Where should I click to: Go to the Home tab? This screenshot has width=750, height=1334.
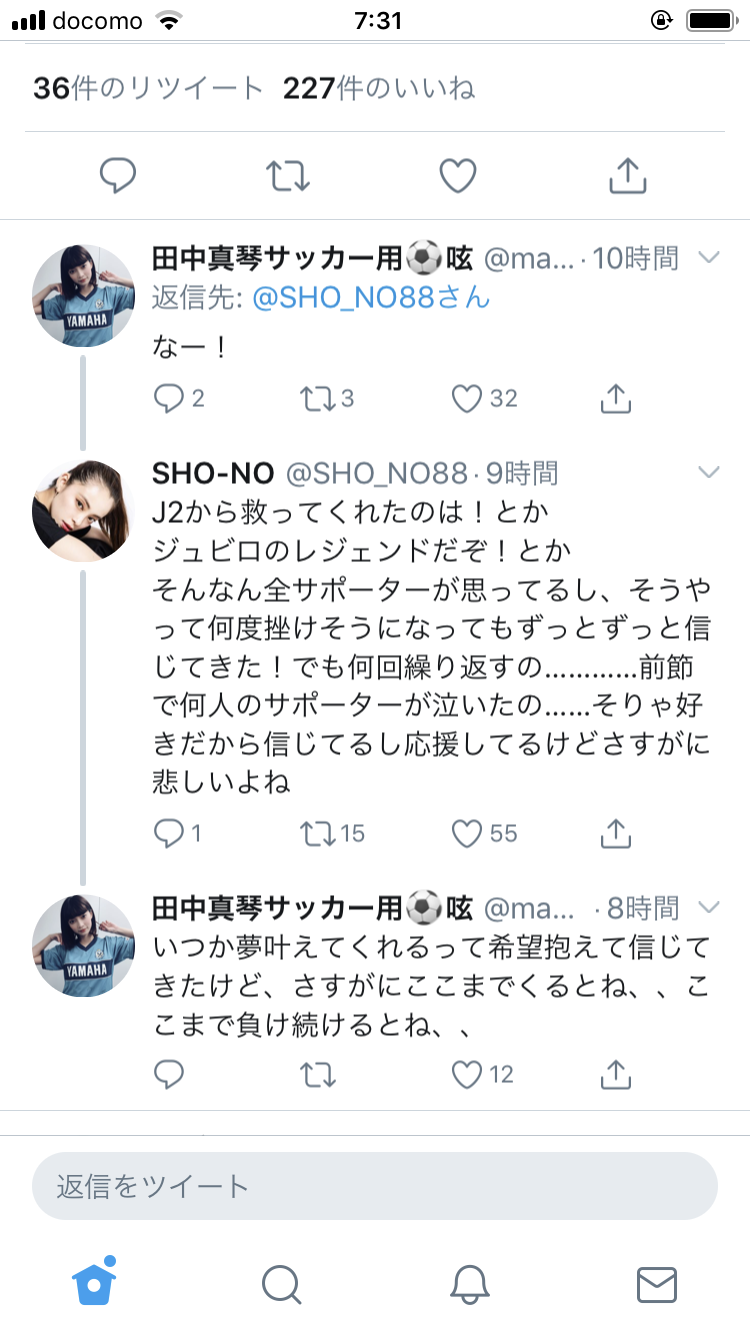point(94,1281)
